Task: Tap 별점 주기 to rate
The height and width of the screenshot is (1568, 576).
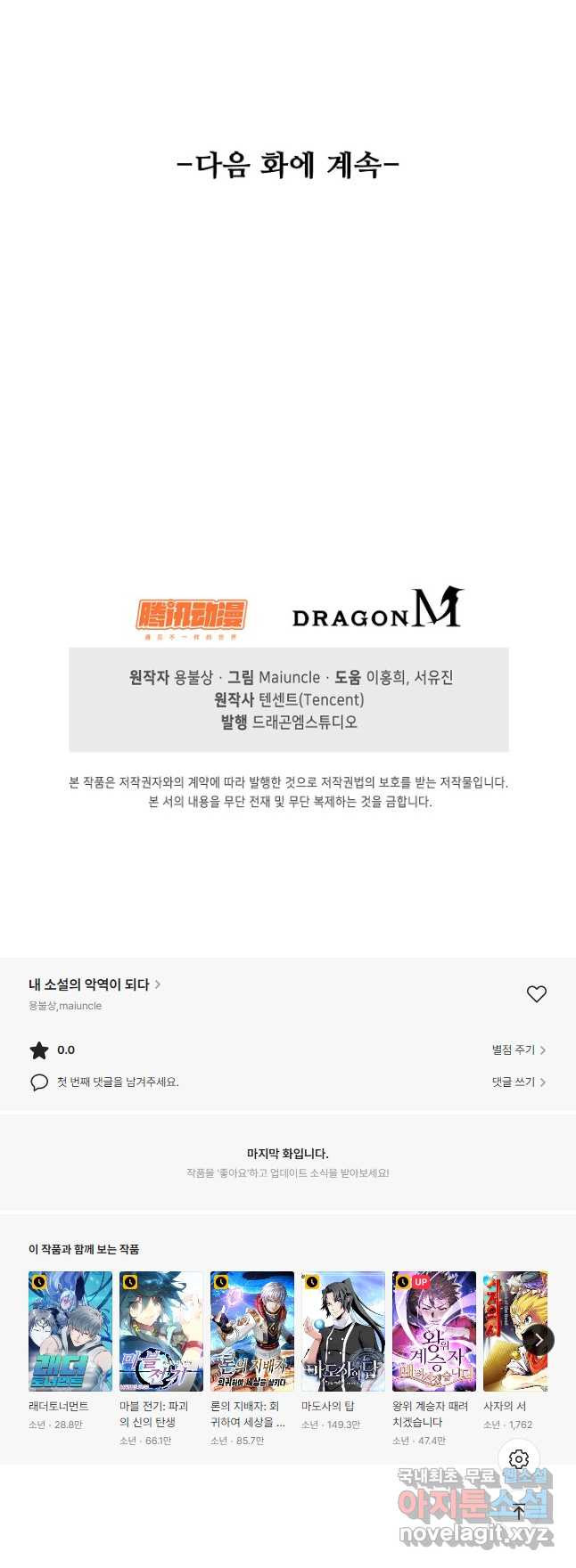Action: pyautogui.click(x=518, y=1050)
